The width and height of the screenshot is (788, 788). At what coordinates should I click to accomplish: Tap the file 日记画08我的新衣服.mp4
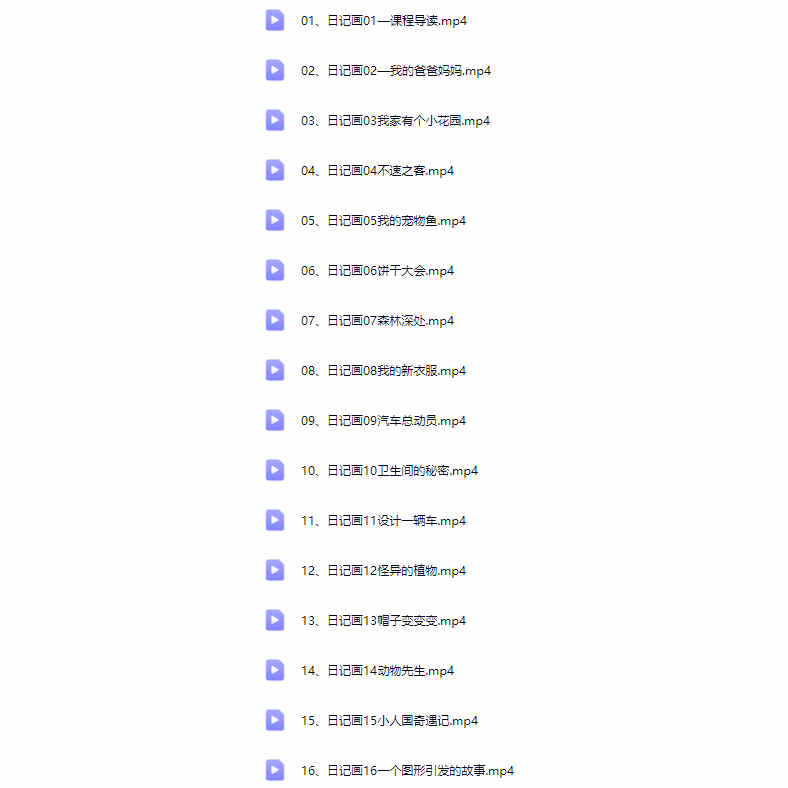tap(383, 371)
